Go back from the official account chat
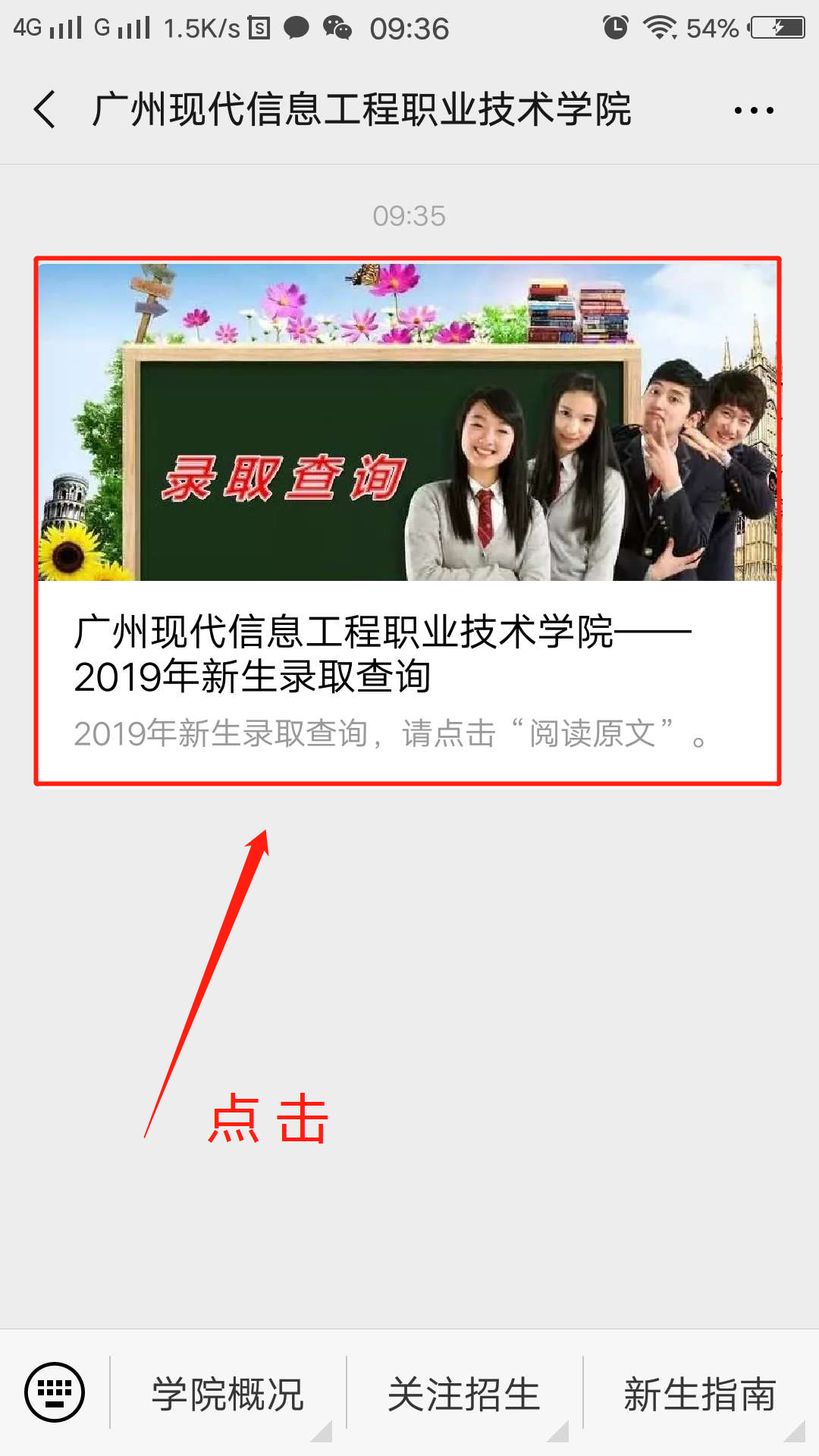The image size is (819, 1456). tap(45, 109)
